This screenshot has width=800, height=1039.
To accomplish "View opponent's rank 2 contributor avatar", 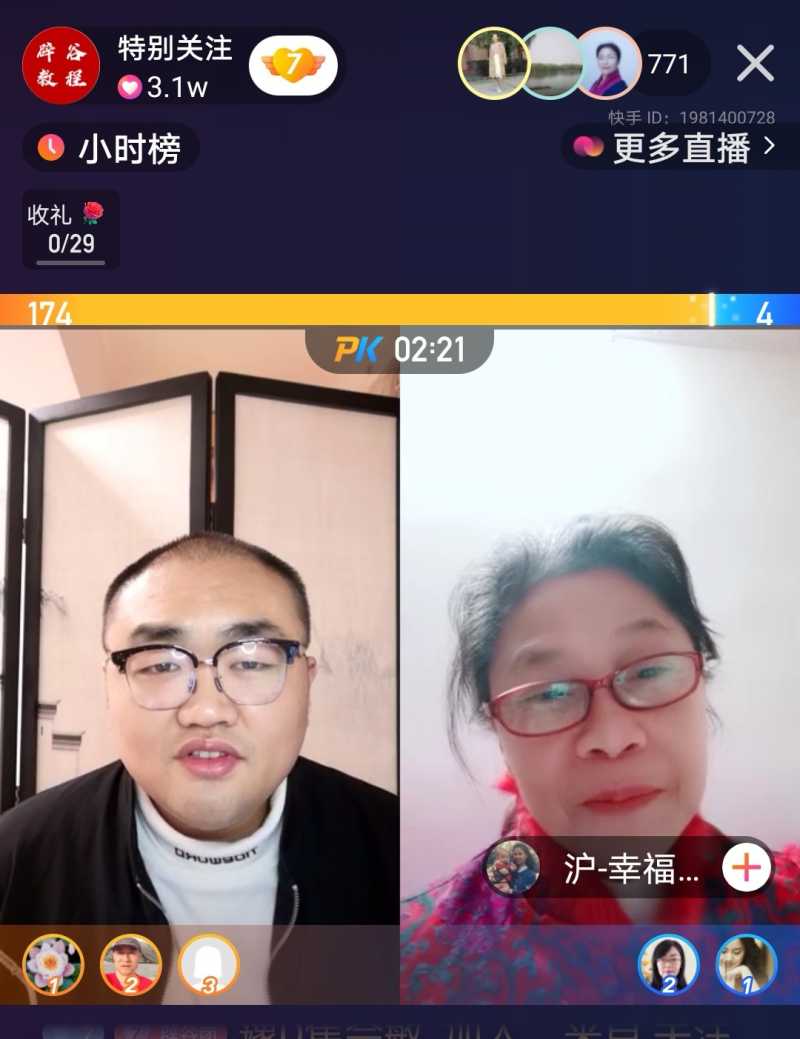I will [667, 964].
